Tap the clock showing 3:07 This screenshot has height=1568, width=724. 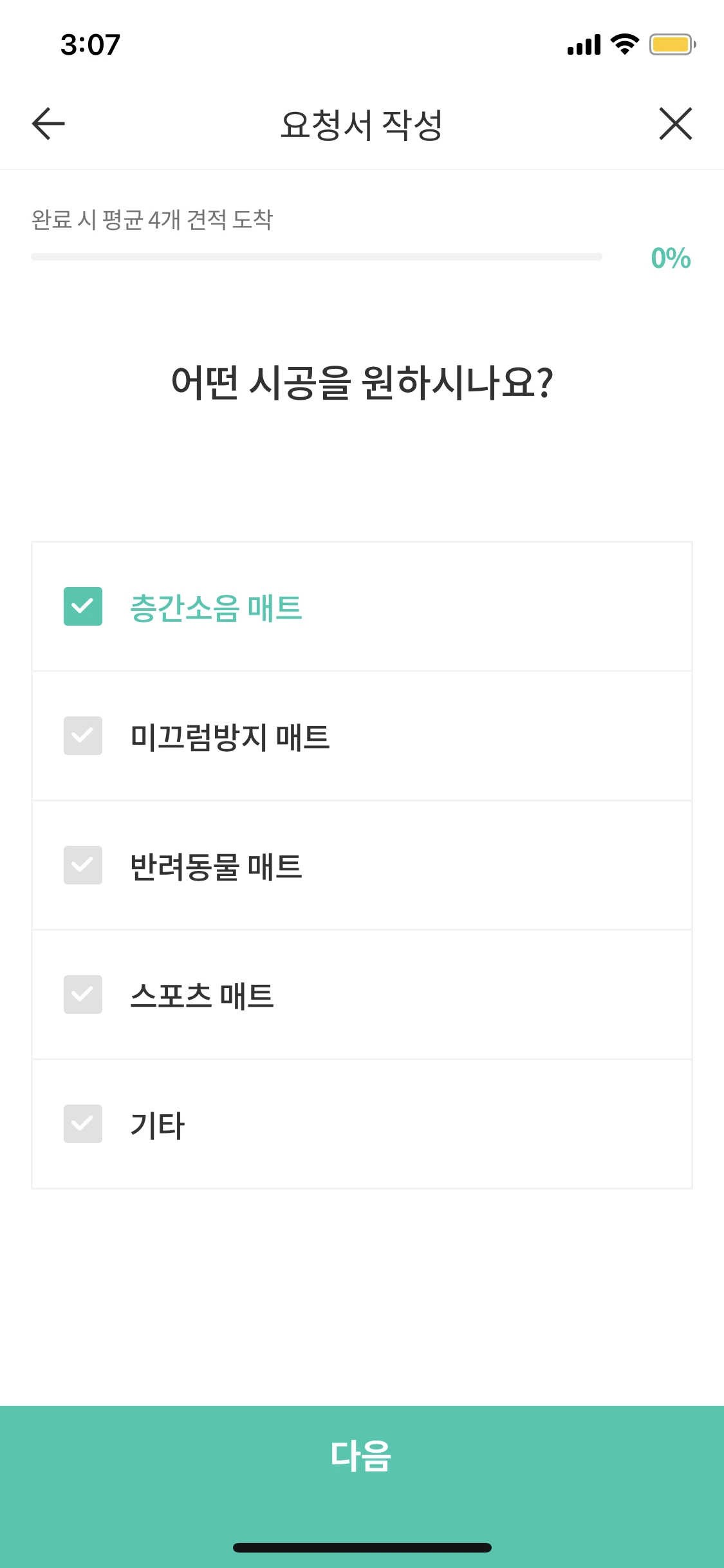coord(88,45)
